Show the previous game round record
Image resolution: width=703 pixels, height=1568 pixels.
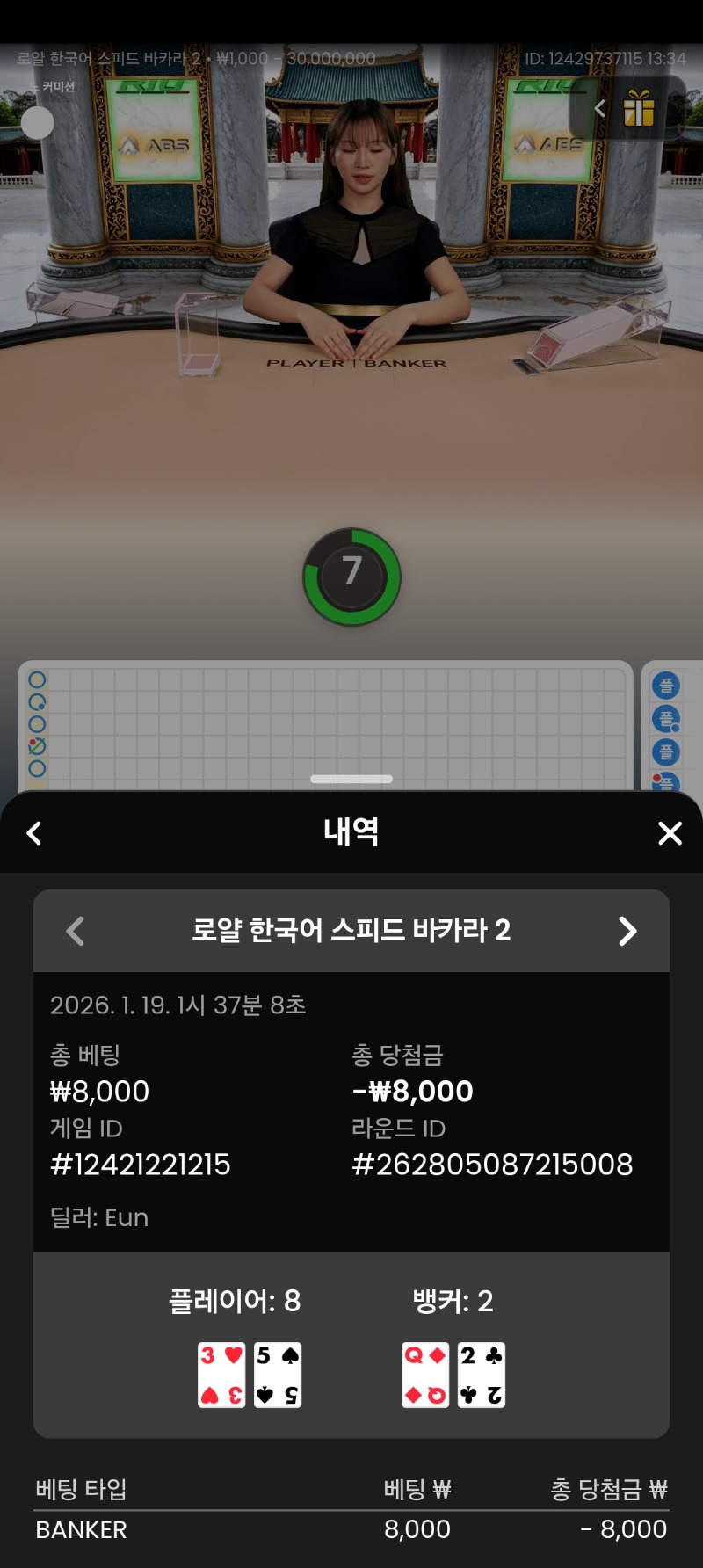click(76, 931)
